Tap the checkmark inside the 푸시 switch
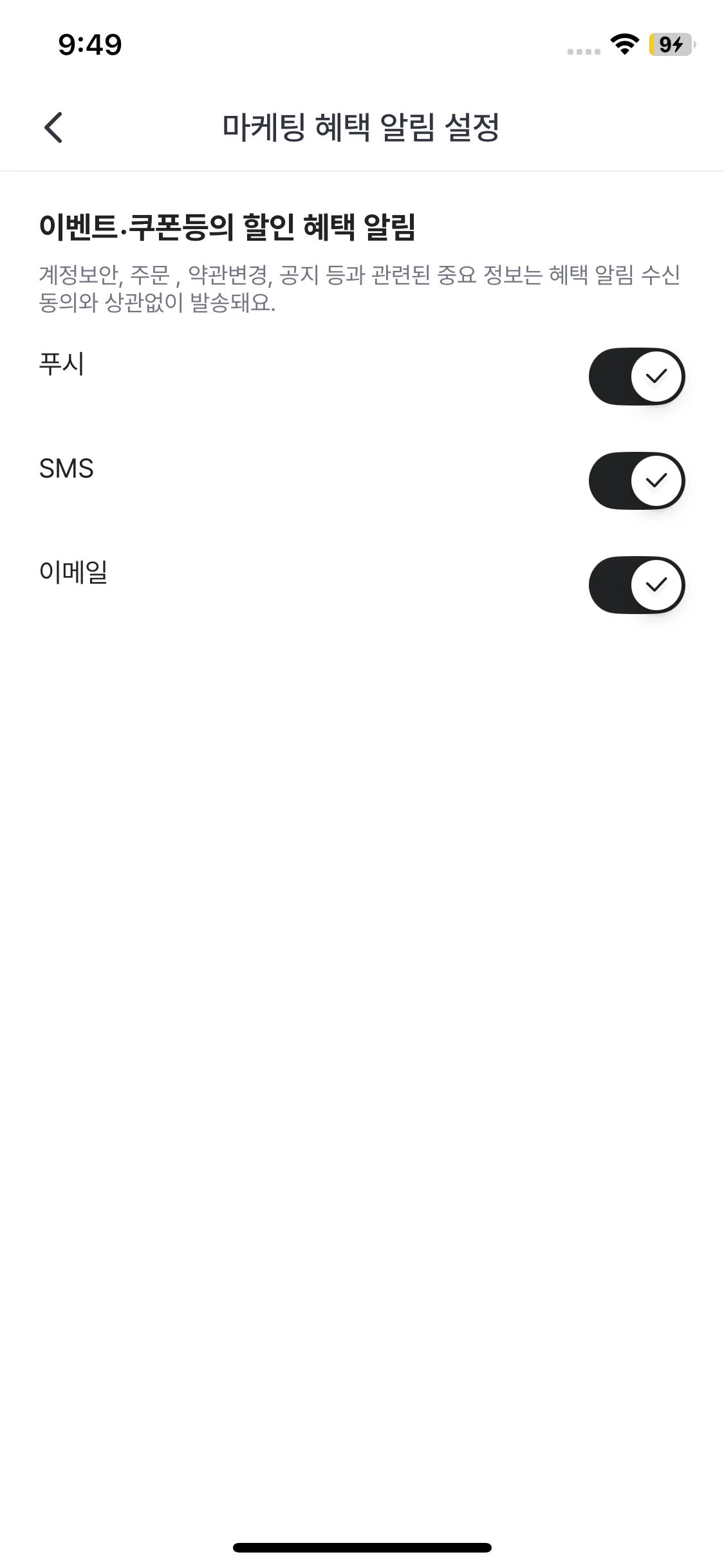Image resolution: width=724 pixels, height=1568 pixels. pyautogui.click(x=656, y=377)
